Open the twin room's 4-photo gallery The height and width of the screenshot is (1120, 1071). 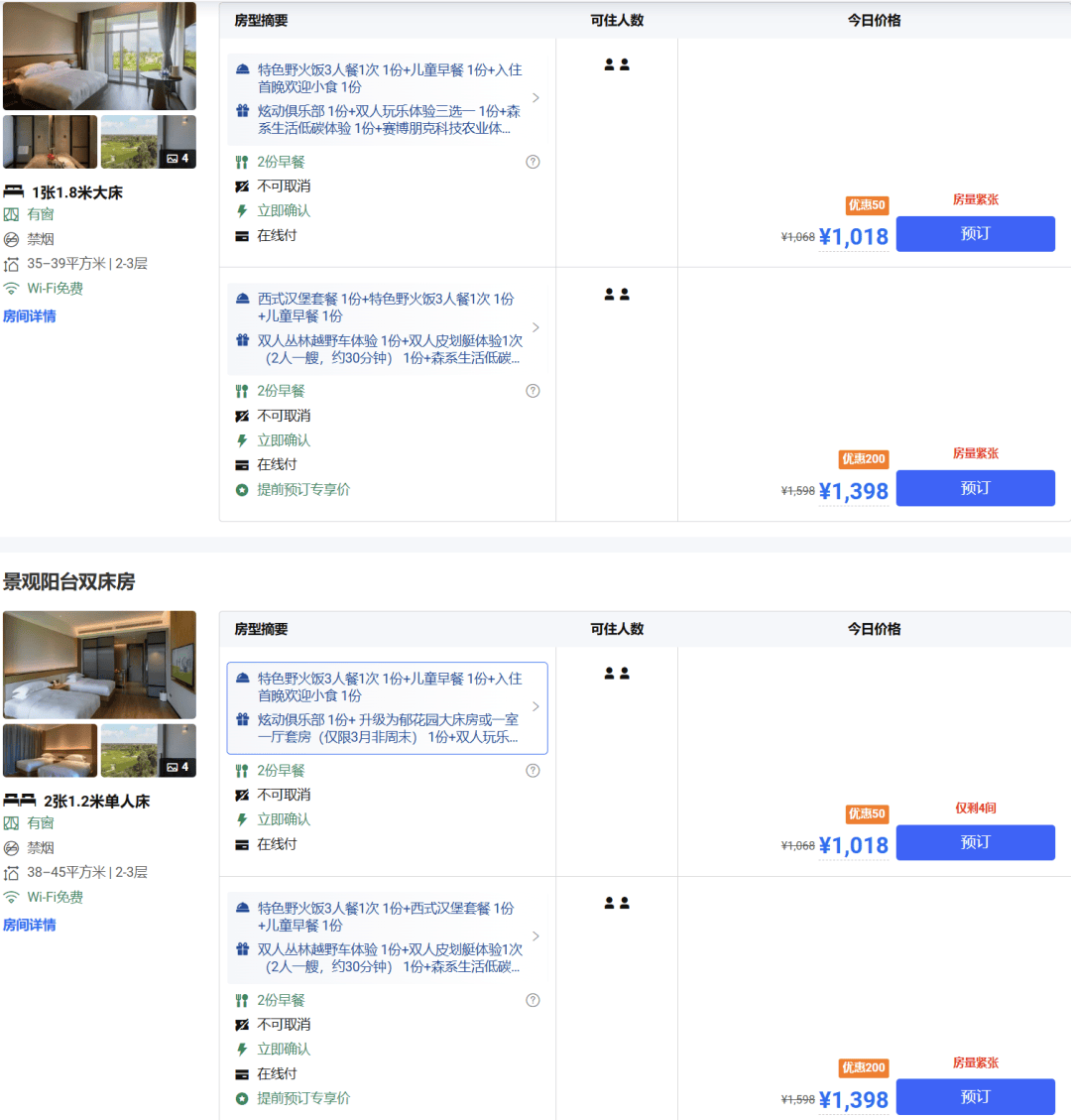(x=149, y=751)
